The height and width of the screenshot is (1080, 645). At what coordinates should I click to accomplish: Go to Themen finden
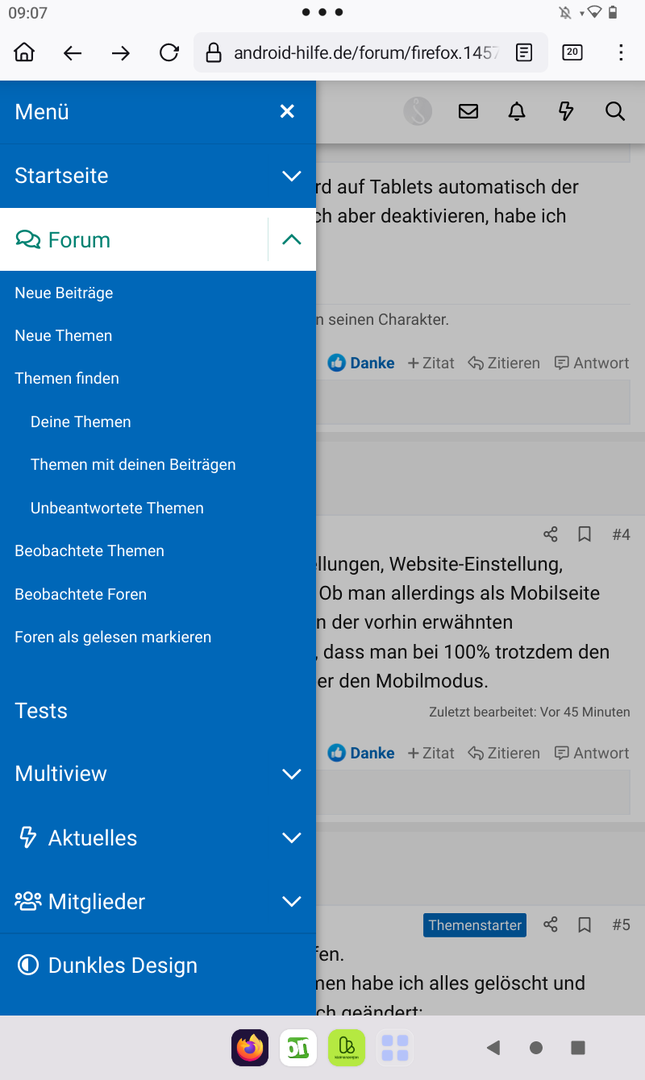(x=67, y=379)
